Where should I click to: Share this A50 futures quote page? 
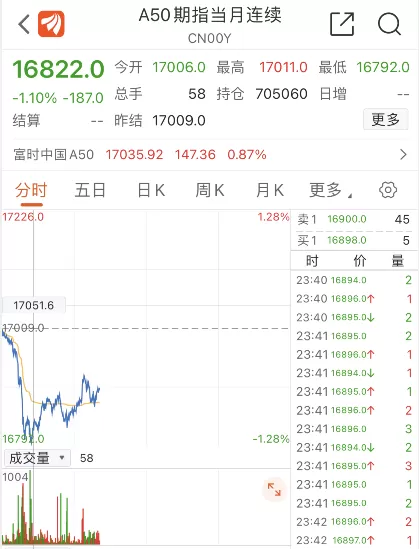click(x=342, y=24)
